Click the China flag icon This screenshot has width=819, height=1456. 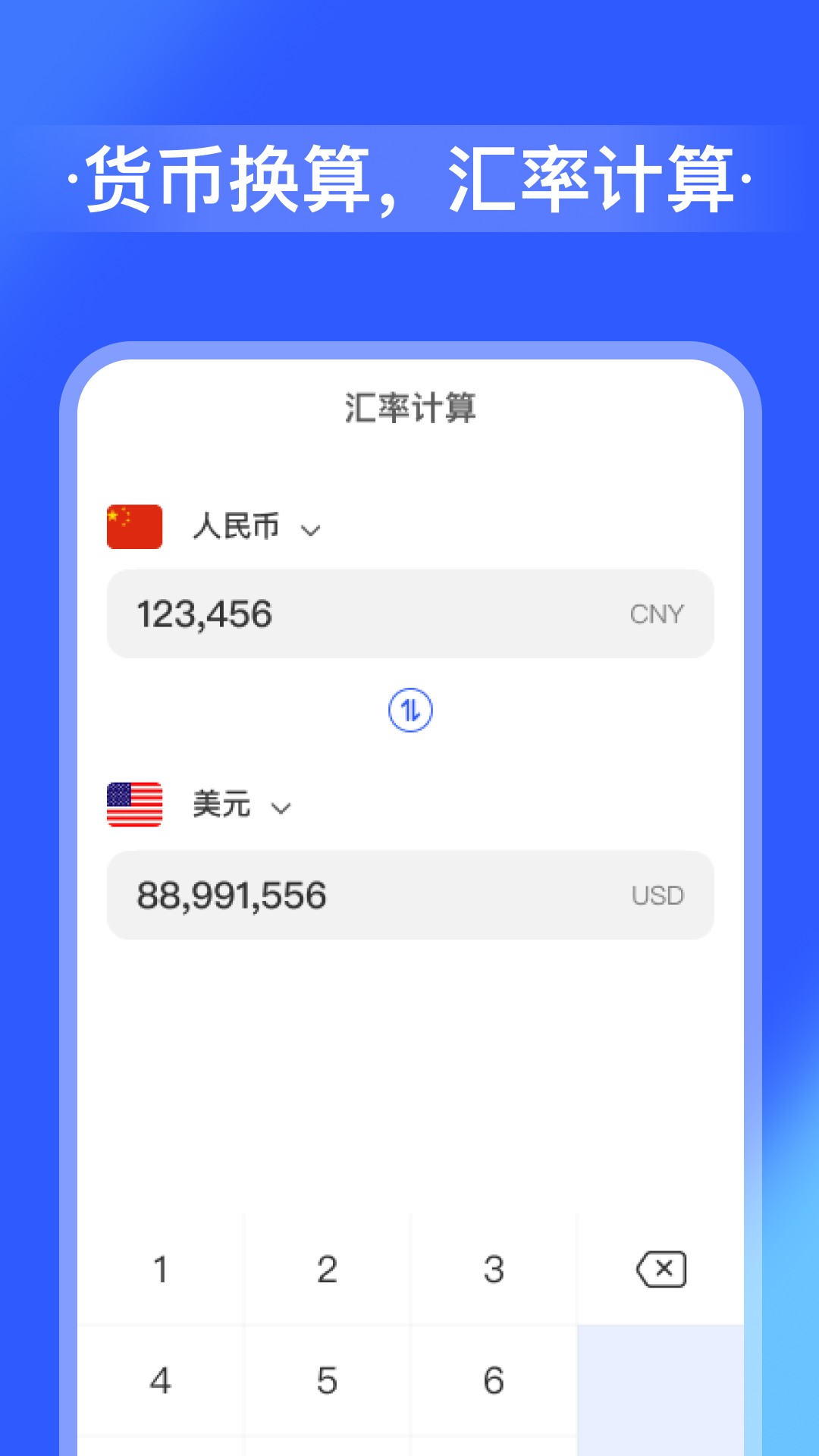[134, 526]
